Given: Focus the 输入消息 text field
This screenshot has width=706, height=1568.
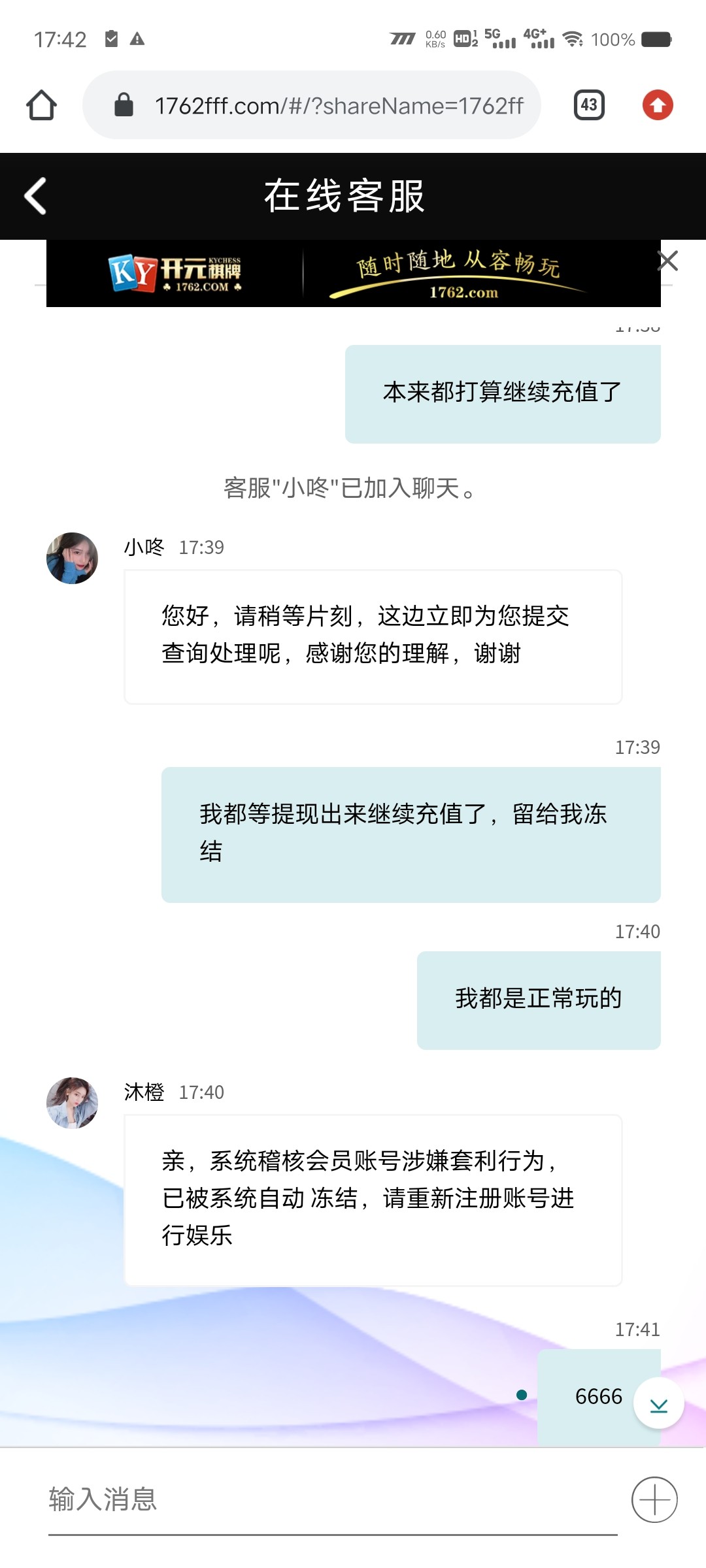Looking at the screenshot, I should click(332, 1499).
